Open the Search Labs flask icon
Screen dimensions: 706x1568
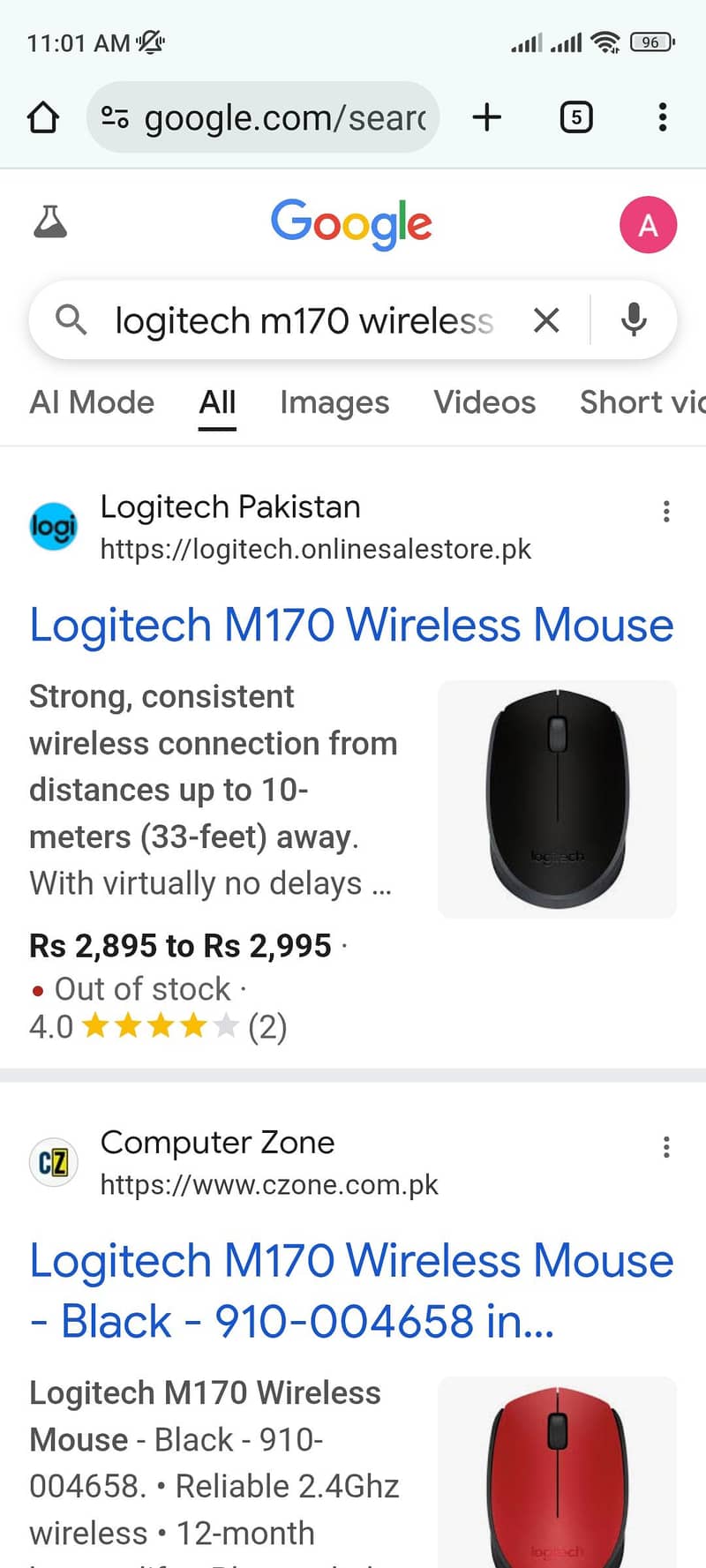[50, 222]
